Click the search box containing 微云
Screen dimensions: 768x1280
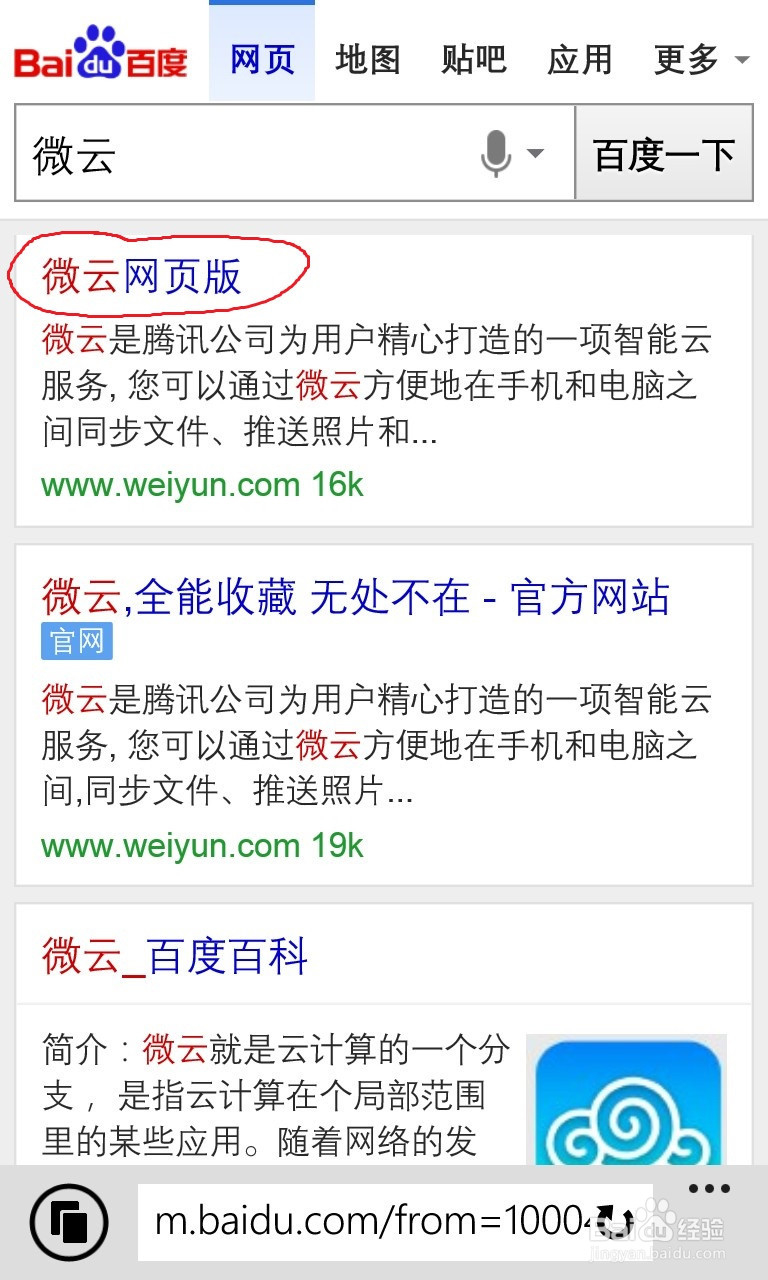[x=250, y=155]
